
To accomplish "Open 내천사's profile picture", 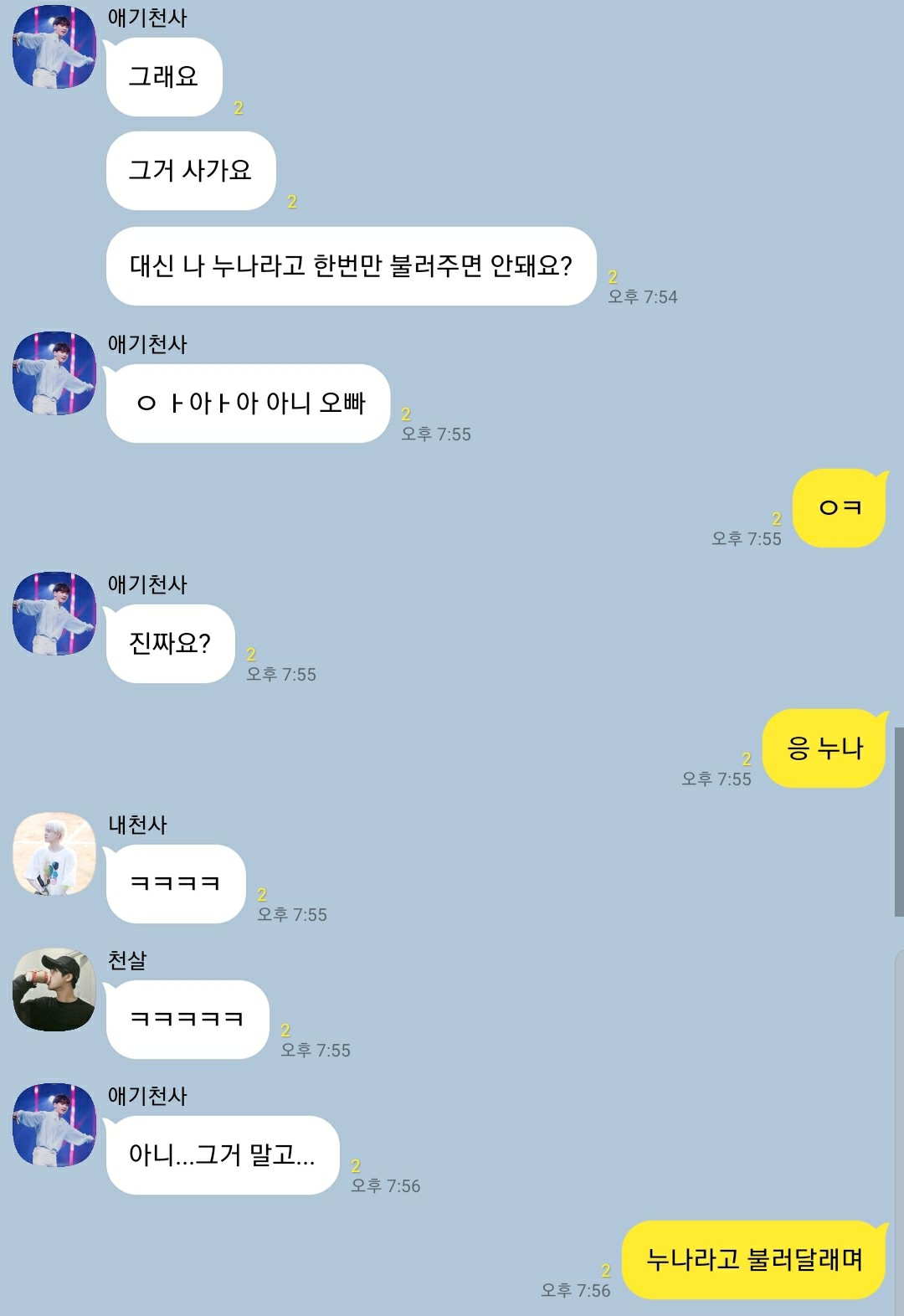I will tap(54, 854).
